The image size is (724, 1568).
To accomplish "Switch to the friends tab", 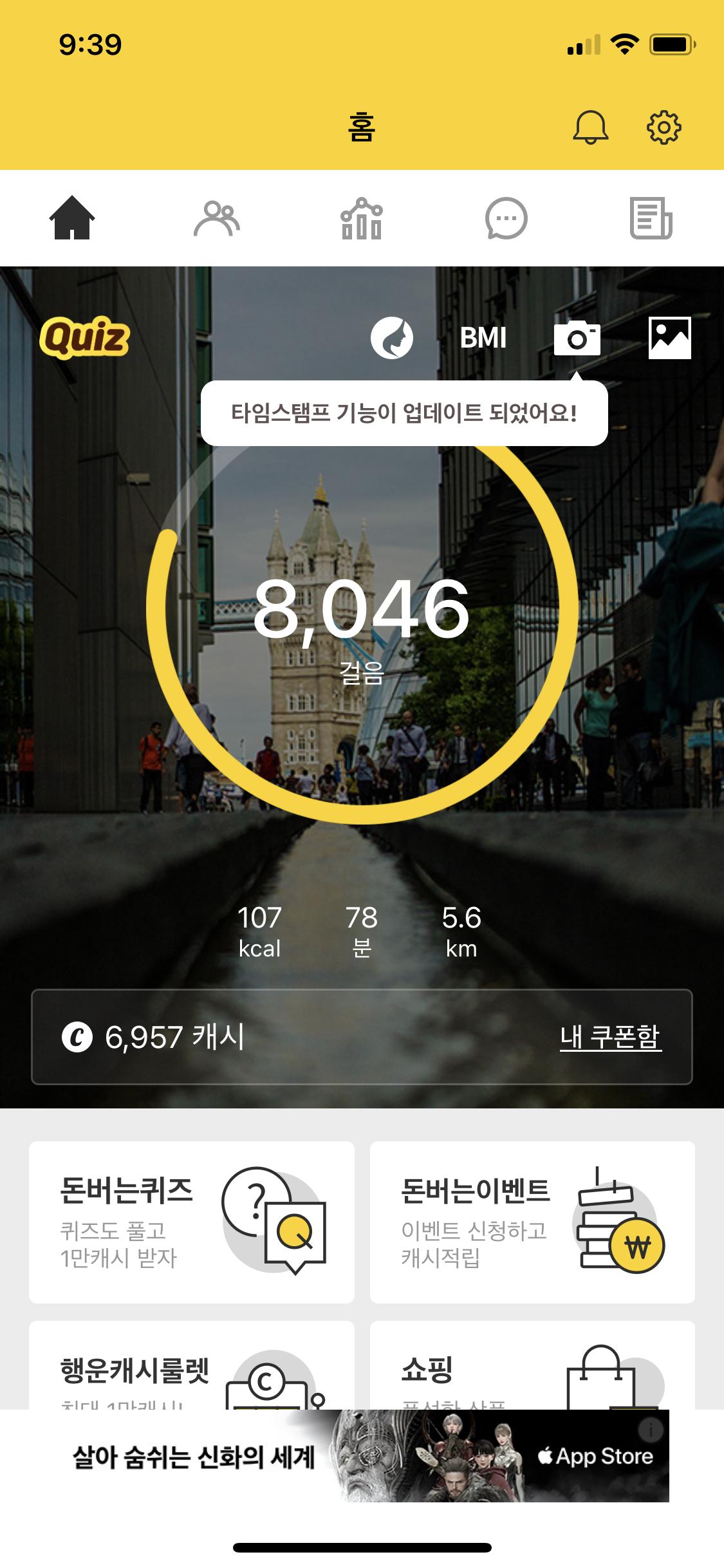I will pos(217,218).
